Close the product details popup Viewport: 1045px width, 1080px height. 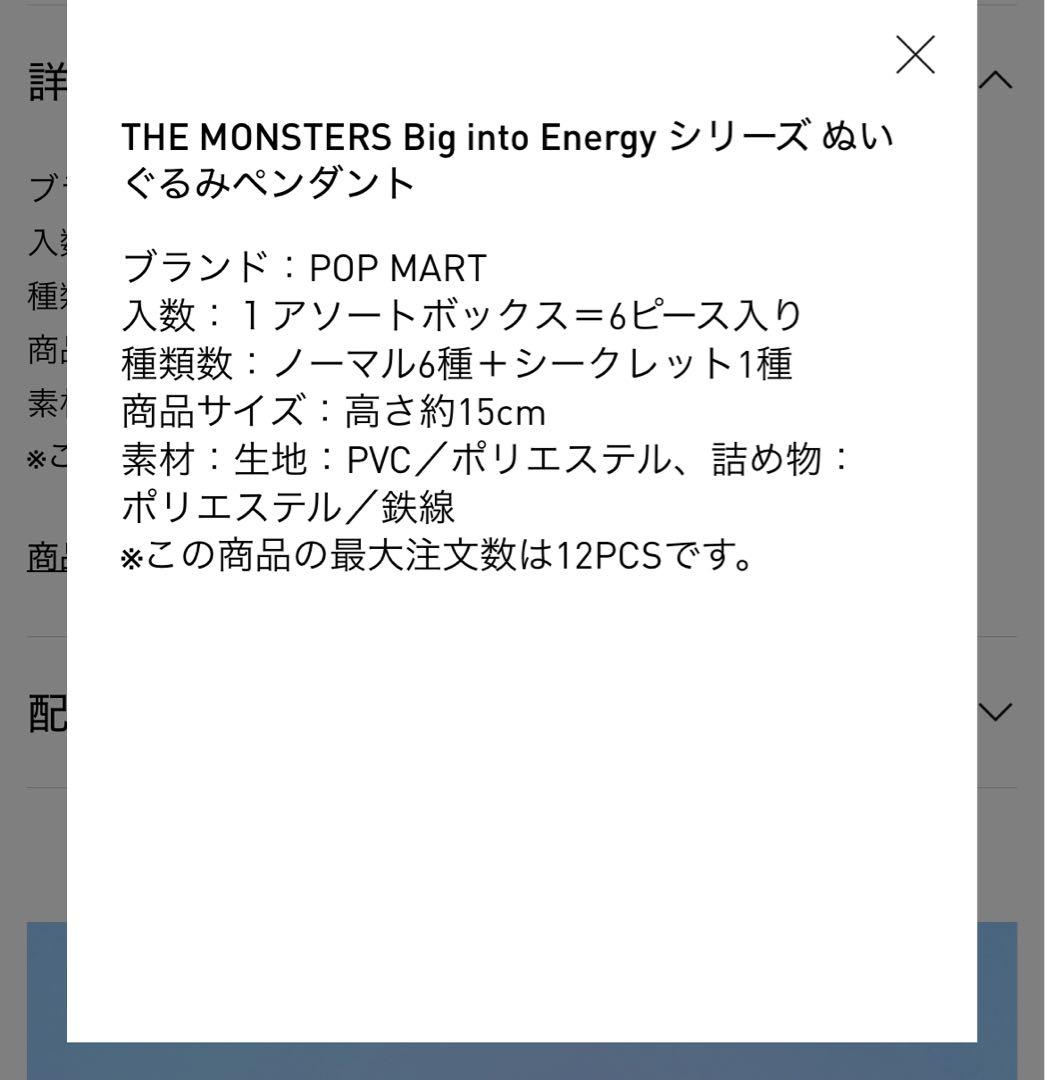(x=915, y=55)
